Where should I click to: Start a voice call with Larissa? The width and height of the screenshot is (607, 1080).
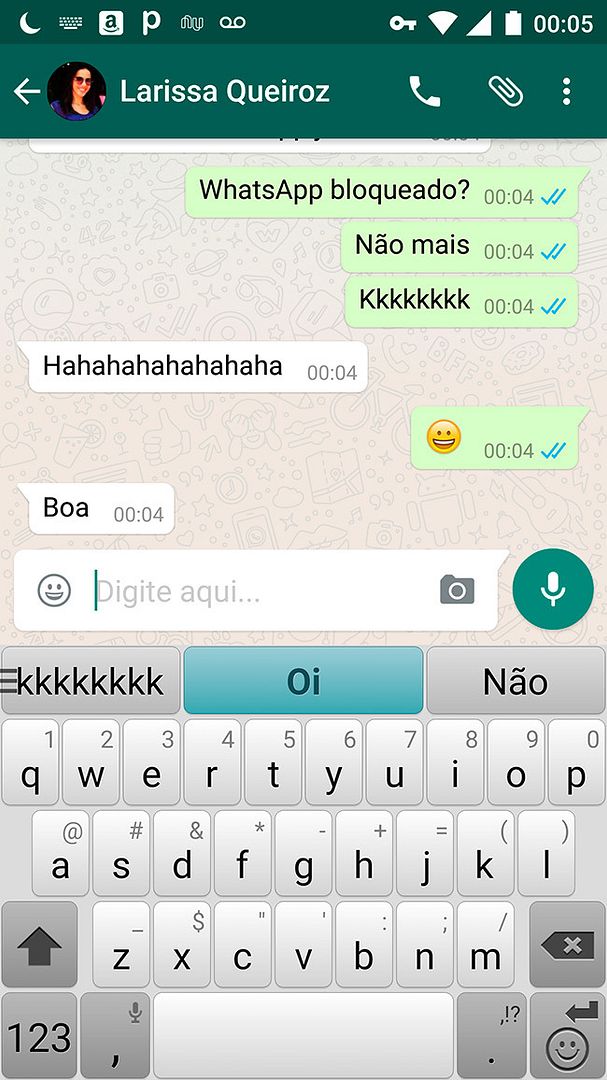pos(424,91)
